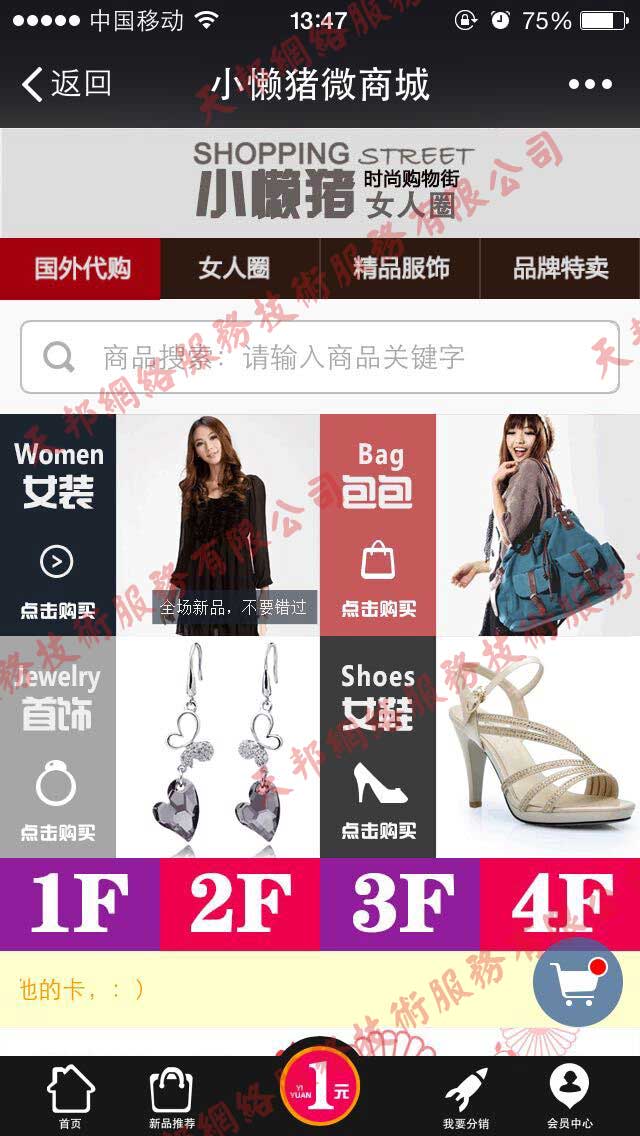Open 会员中心 in bottom bar
The height and width of the screenshot is (1136, 640).
coord(569,1096)
